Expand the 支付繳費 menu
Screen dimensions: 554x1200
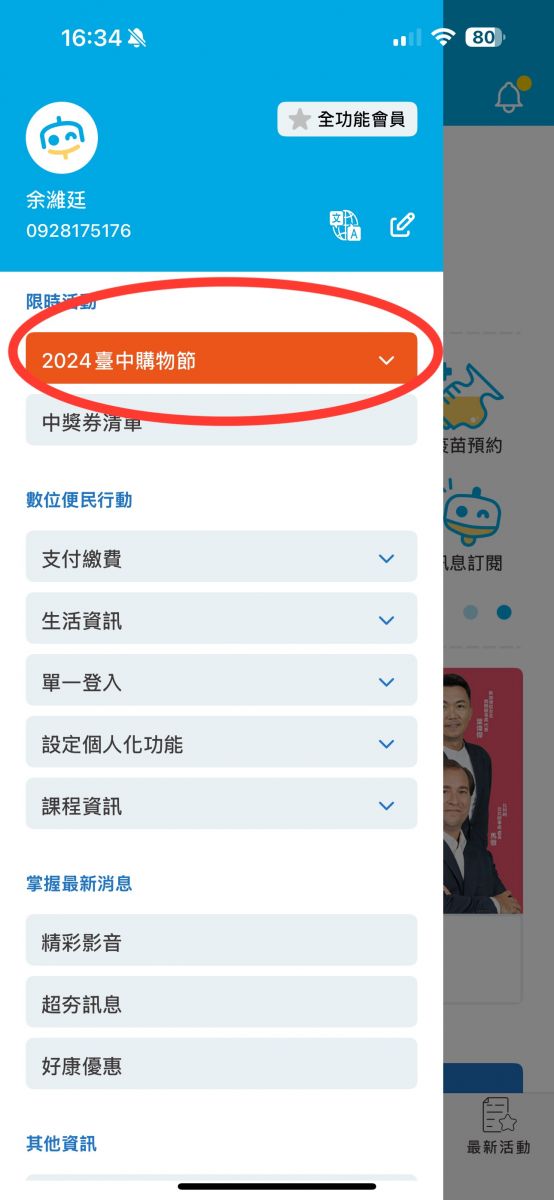click(221, 558)
